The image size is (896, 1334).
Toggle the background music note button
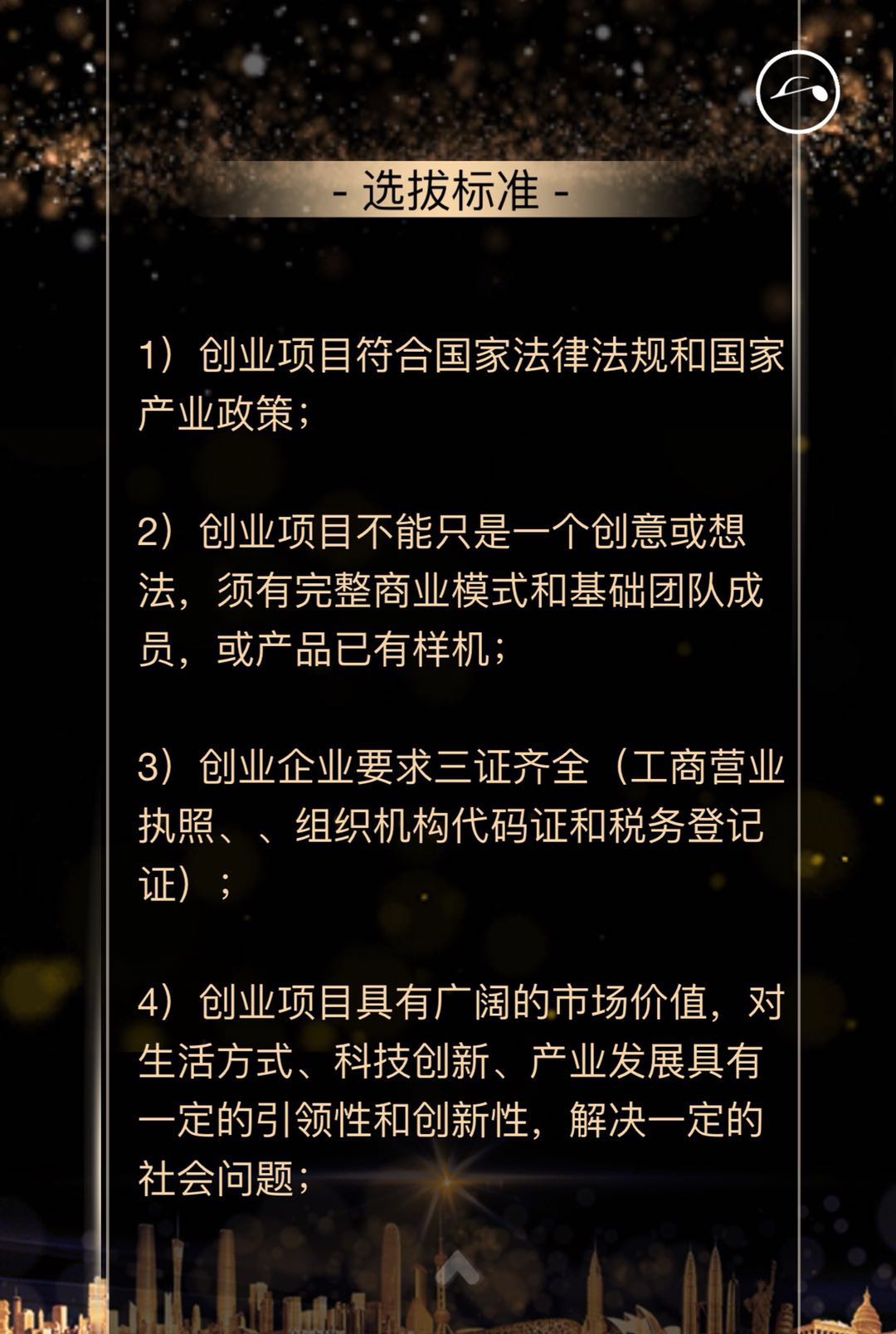[798, 90]
